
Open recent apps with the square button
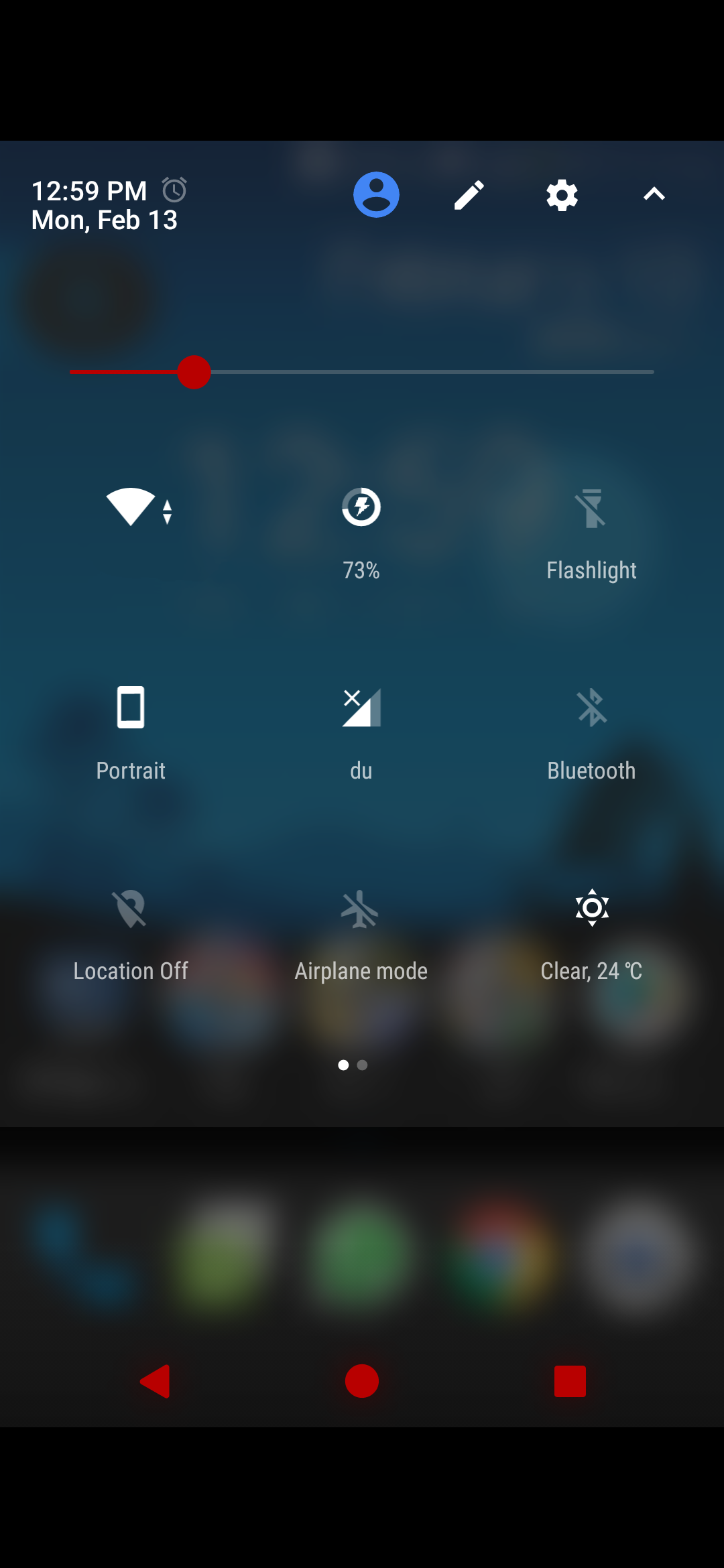(570, 1381)
